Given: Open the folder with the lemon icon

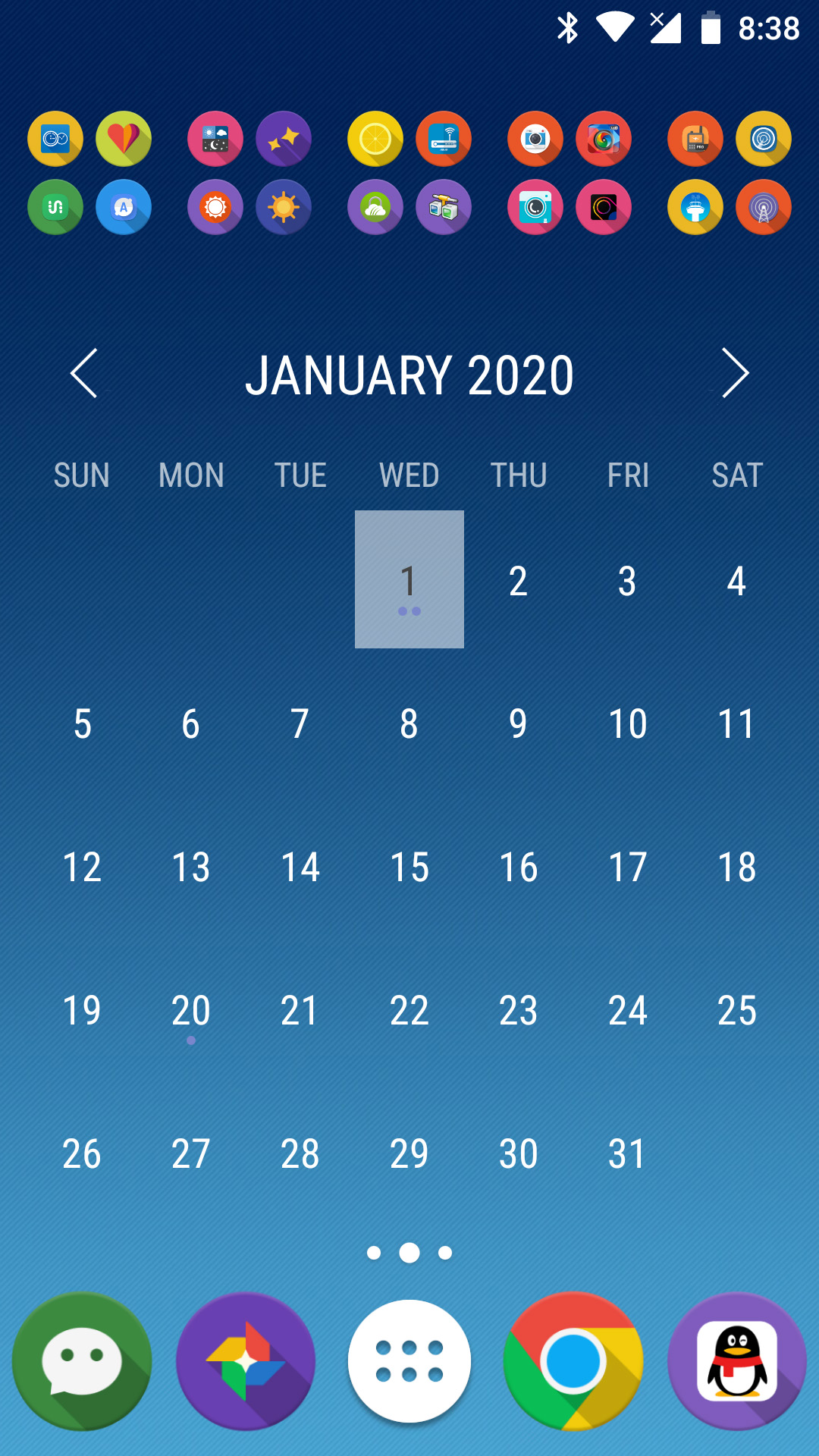Looking at the screenshot, I should point(409,173).
